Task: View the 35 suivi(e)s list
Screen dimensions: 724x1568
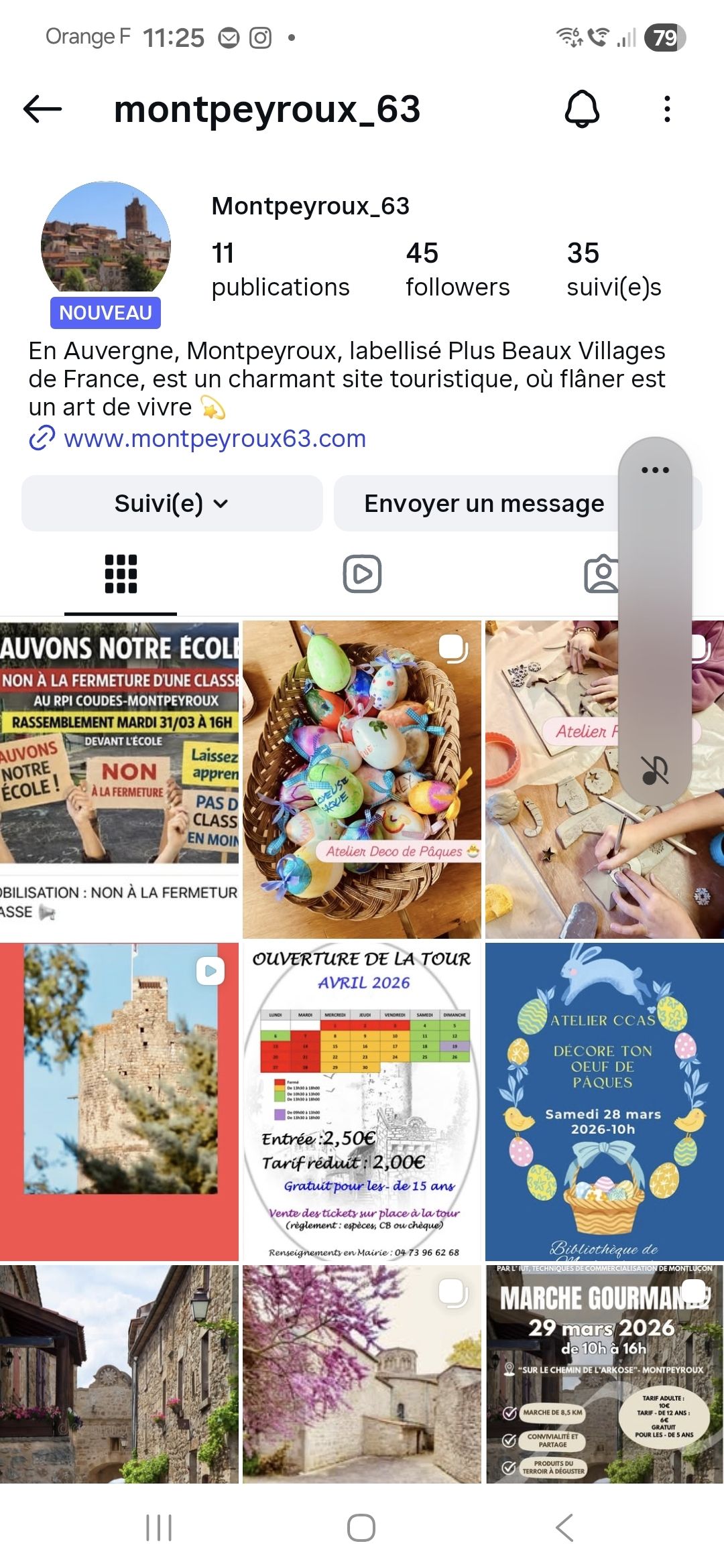Action: (x=614, y=269)
